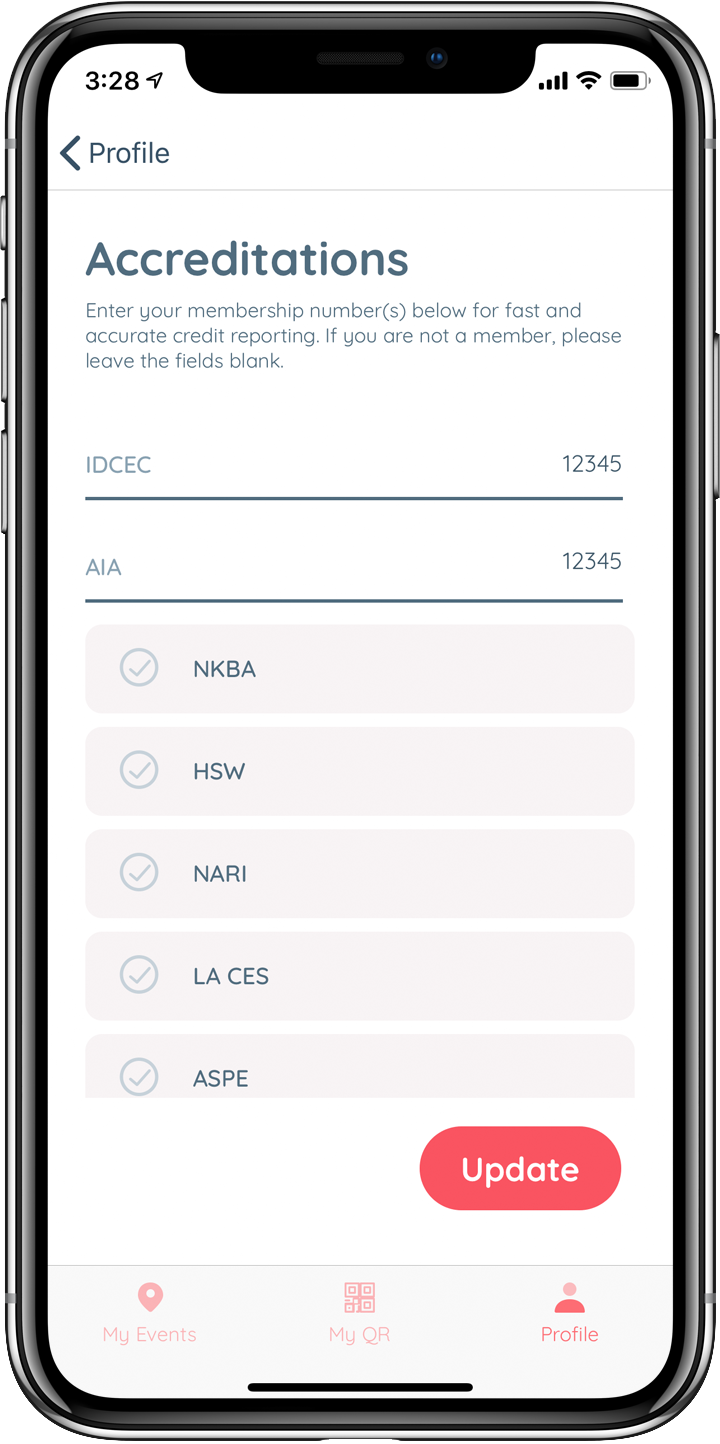Edit the IDCEC membership number field
Viewport: 720px width, 1444px height.
(x=354, y=465)
